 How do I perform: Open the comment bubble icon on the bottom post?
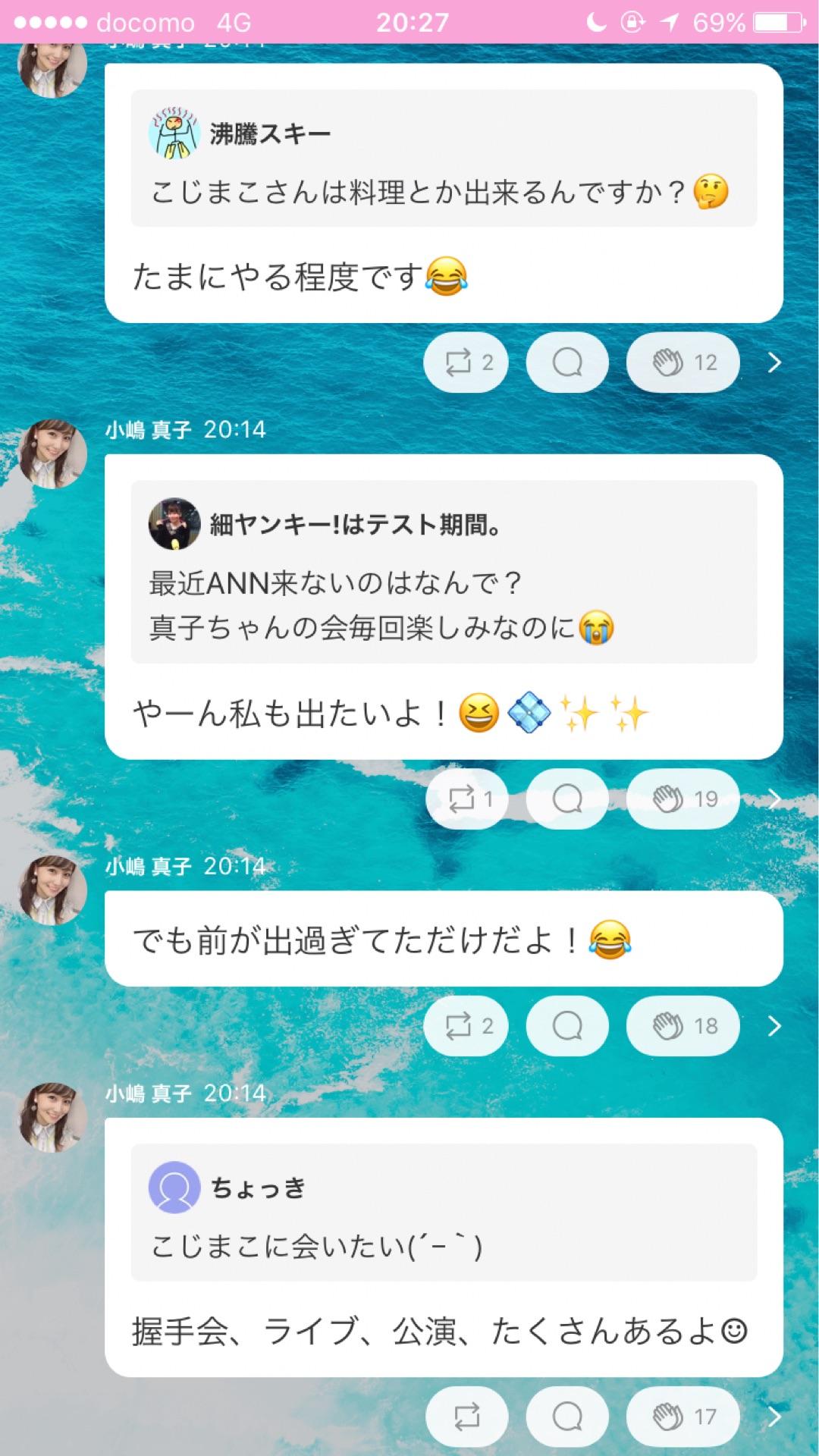[566, 1415]
